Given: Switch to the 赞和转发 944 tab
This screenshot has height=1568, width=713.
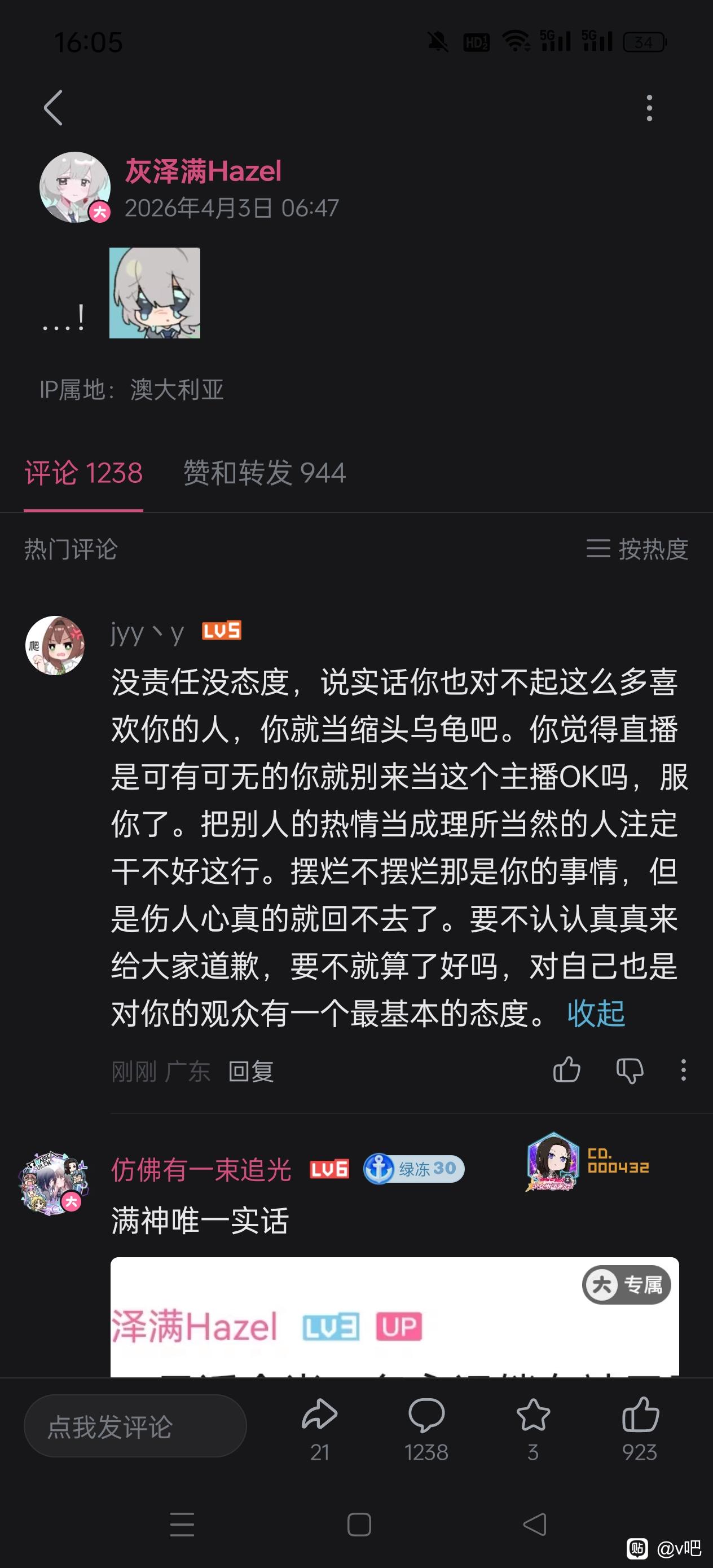Looking at the screenshot, I should click(265, 473).
